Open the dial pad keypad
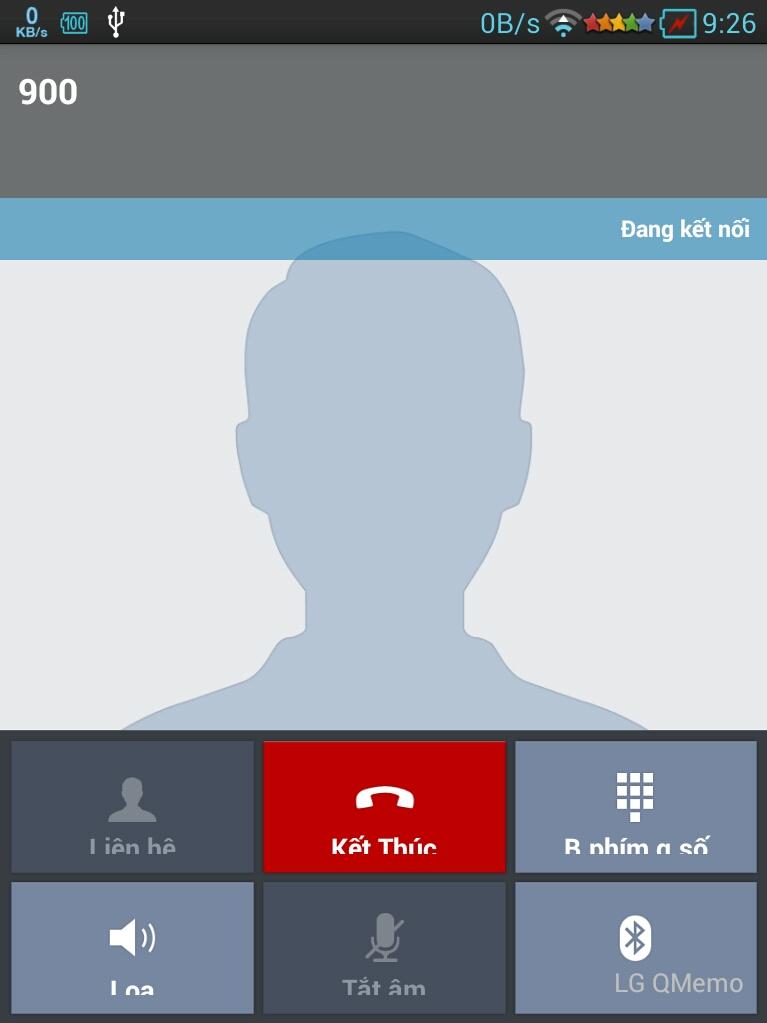Screen dimensions: 767x1023 [x=635, y=806]
